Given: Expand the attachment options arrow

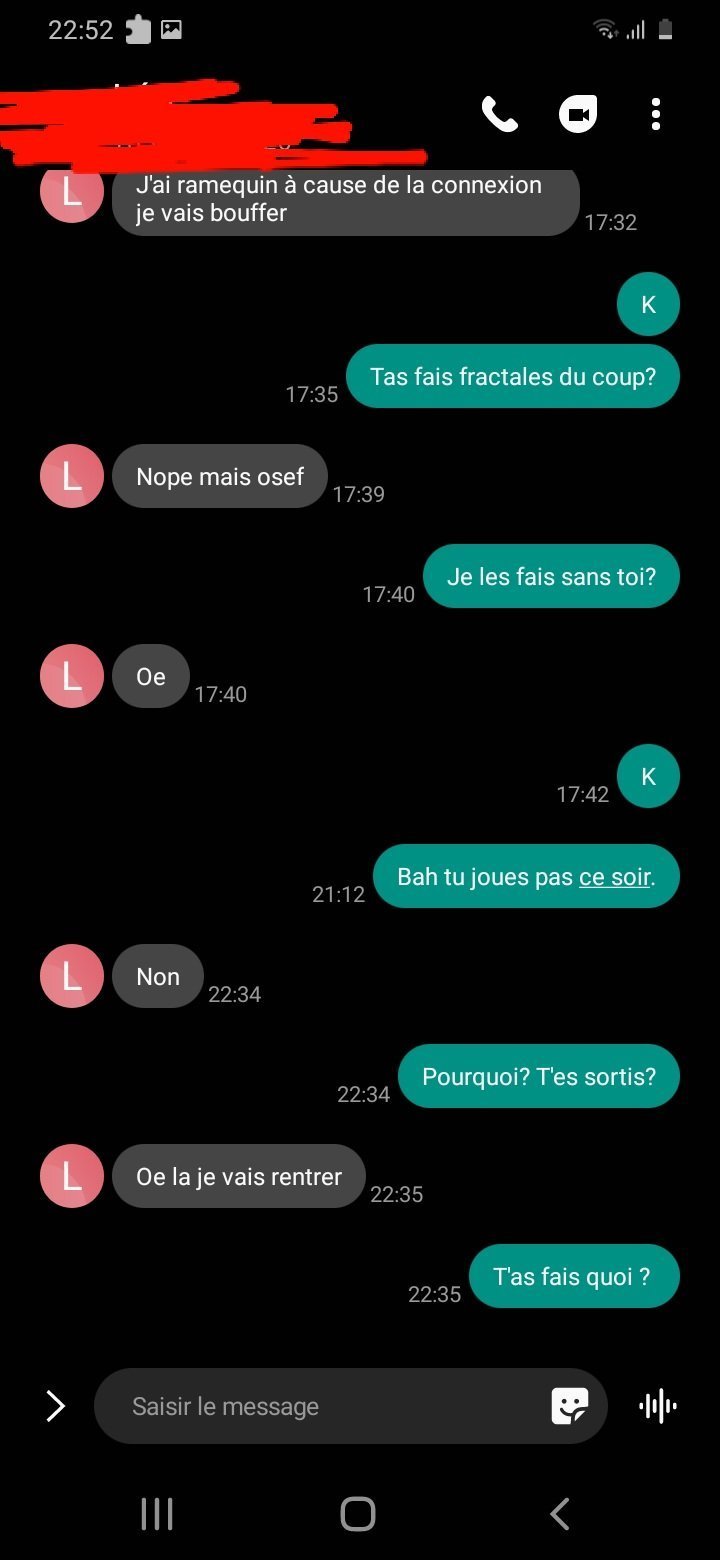Looking at the screenshot, I should [x=56, y=1406].
